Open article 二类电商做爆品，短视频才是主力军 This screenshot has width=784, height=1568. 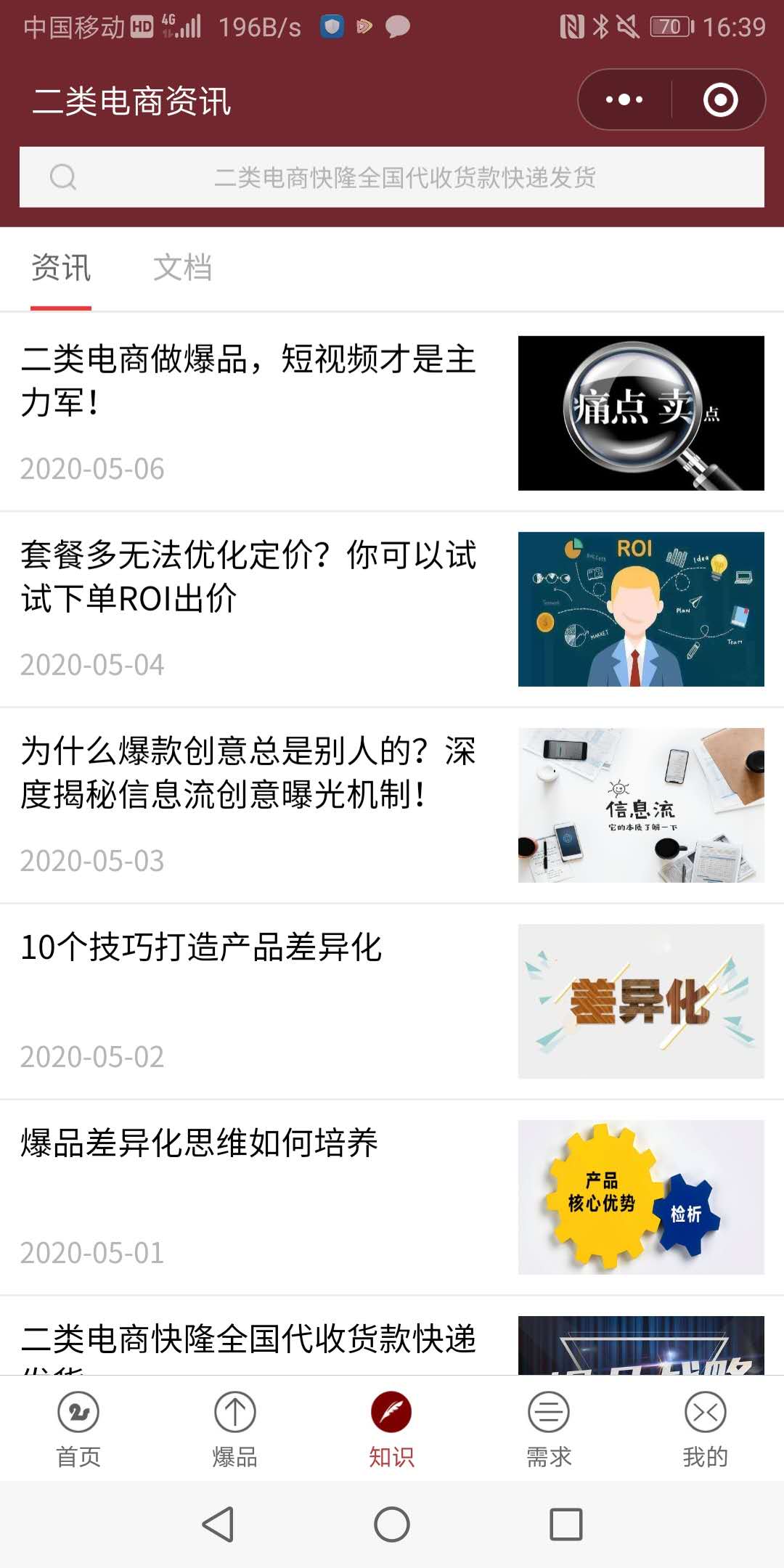tap(392, 412)
